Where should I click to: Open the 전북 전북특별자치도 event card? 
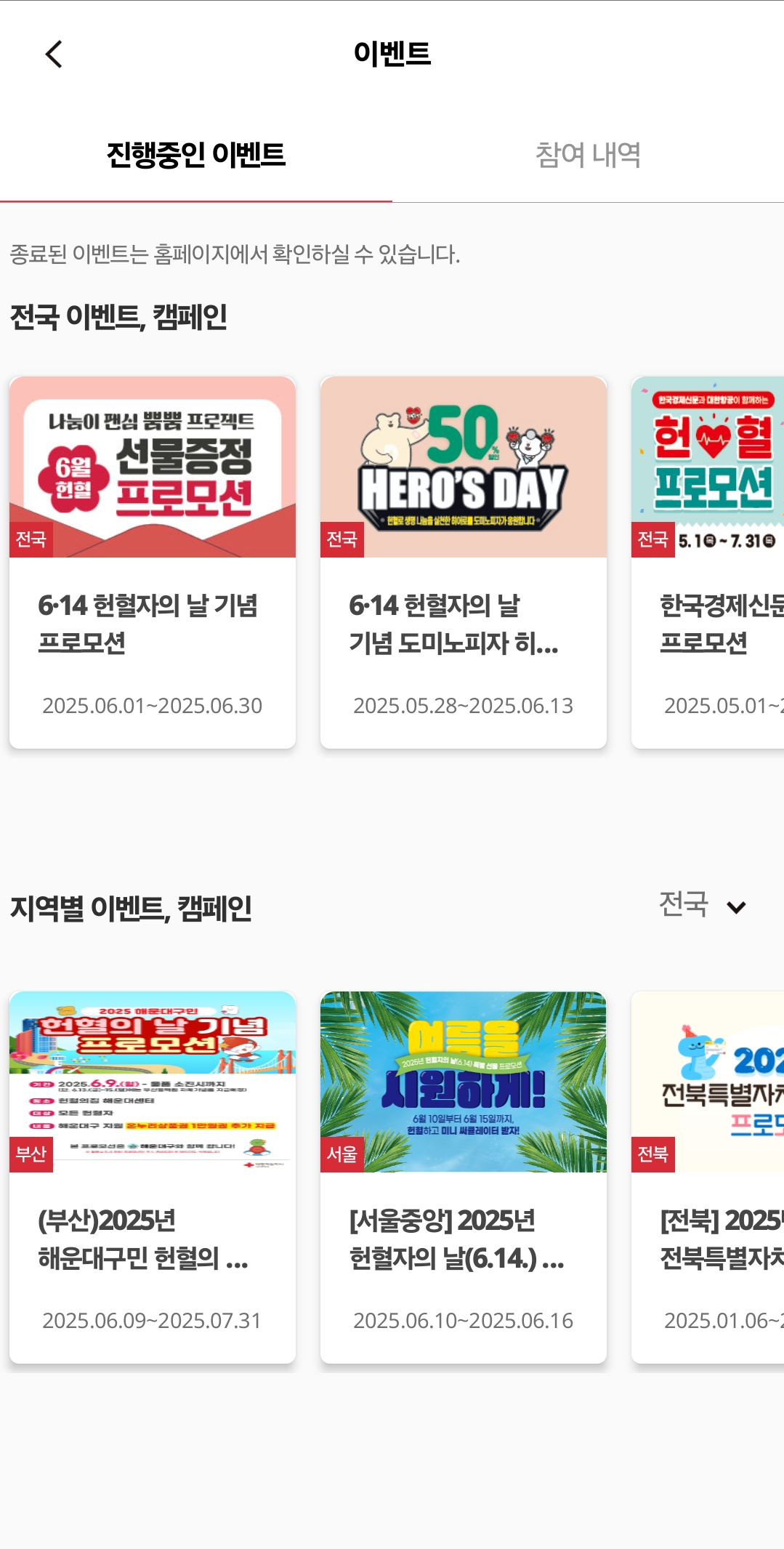pos(708,1177)
